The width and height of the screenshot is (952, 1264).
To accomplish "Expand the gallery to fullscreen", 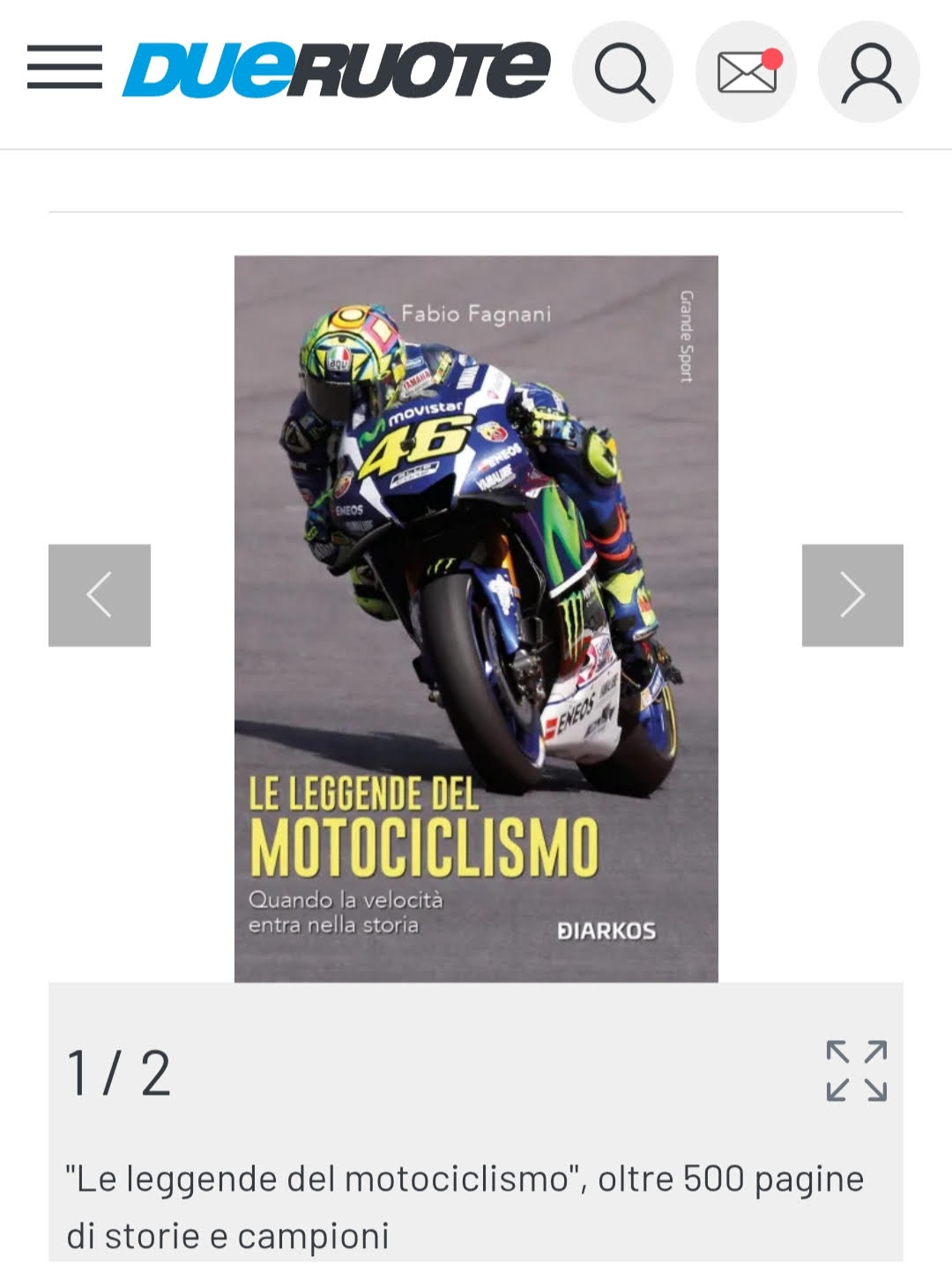I will click(x=856, y=1071).
